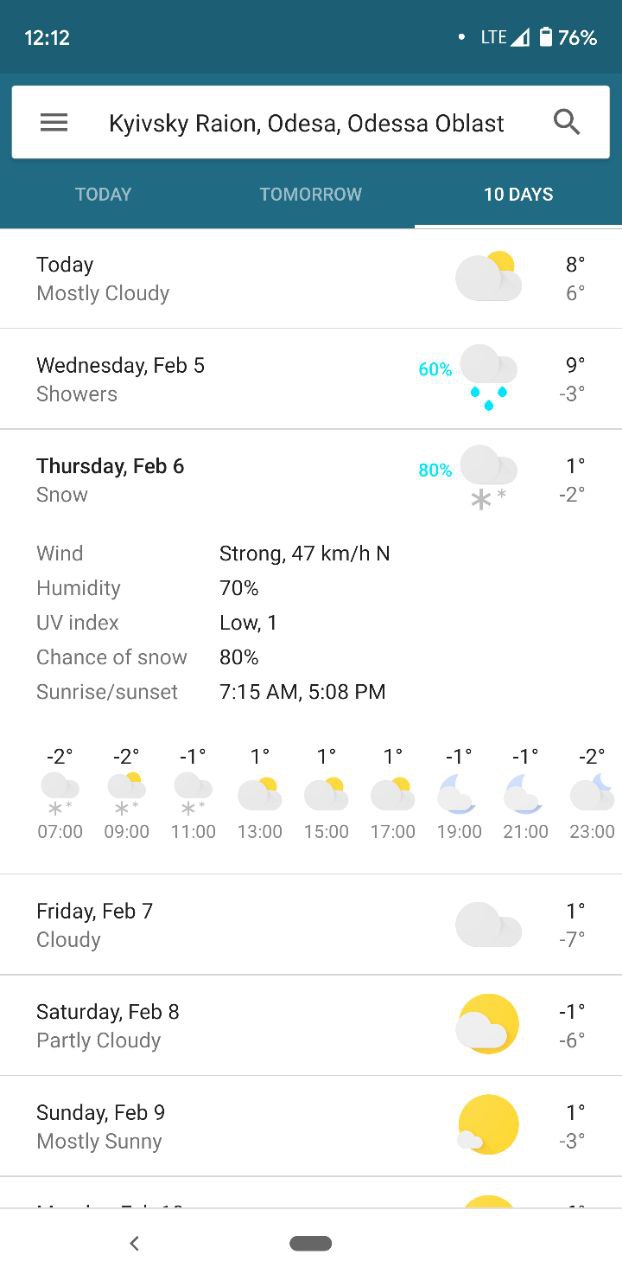Switch to the Tomorrow tab

[311, 194]
